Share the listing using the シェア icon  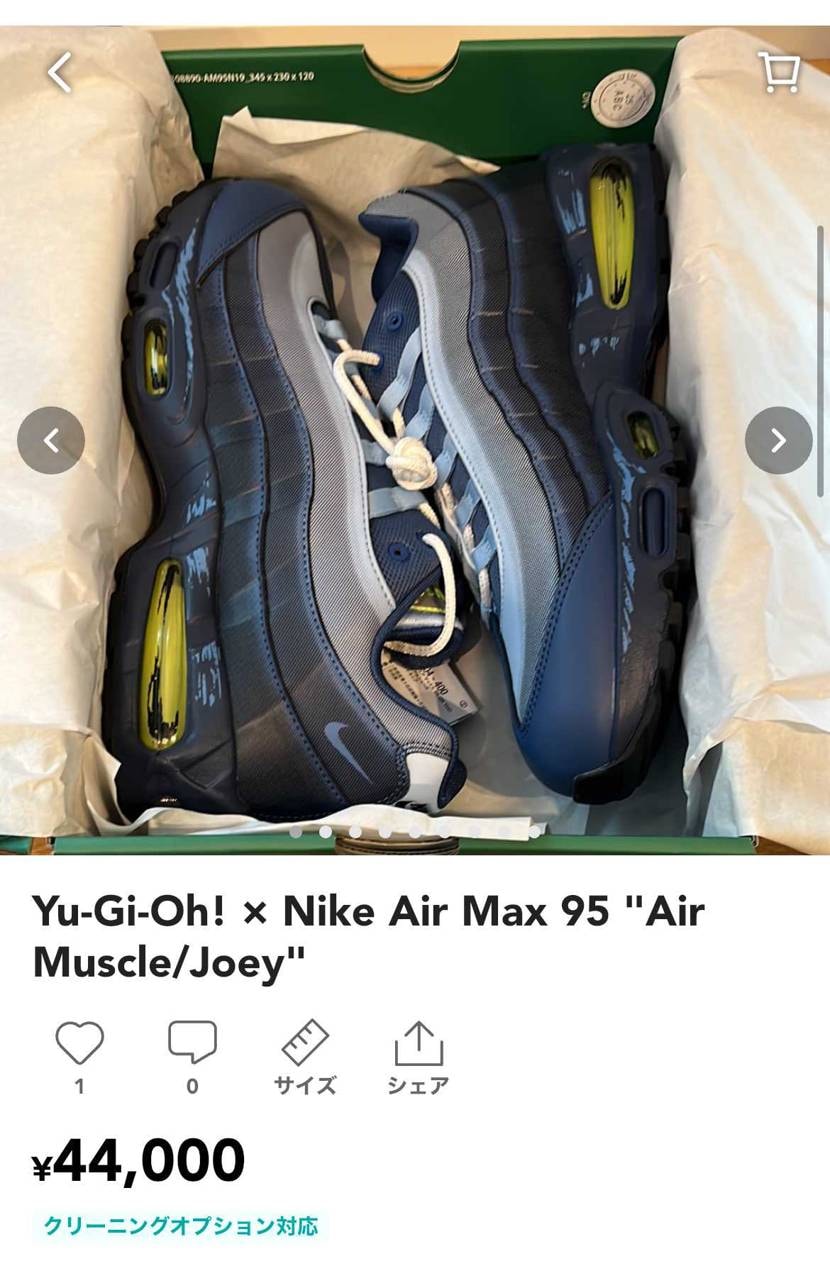(420, 1043)
